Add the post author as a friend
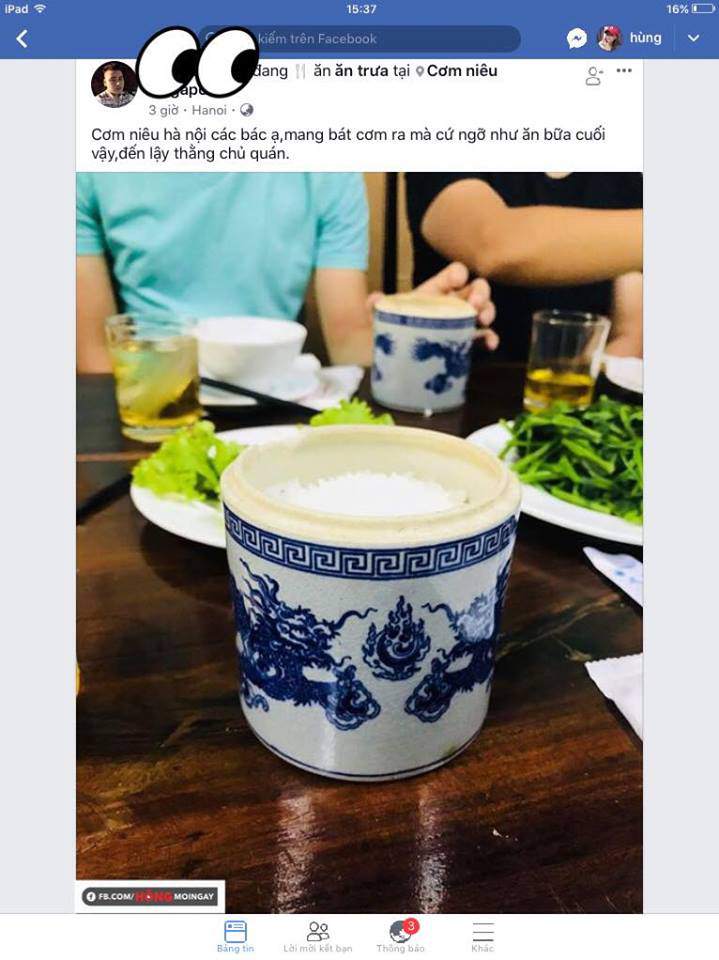719x960 pixels. (x=594, y=75)
